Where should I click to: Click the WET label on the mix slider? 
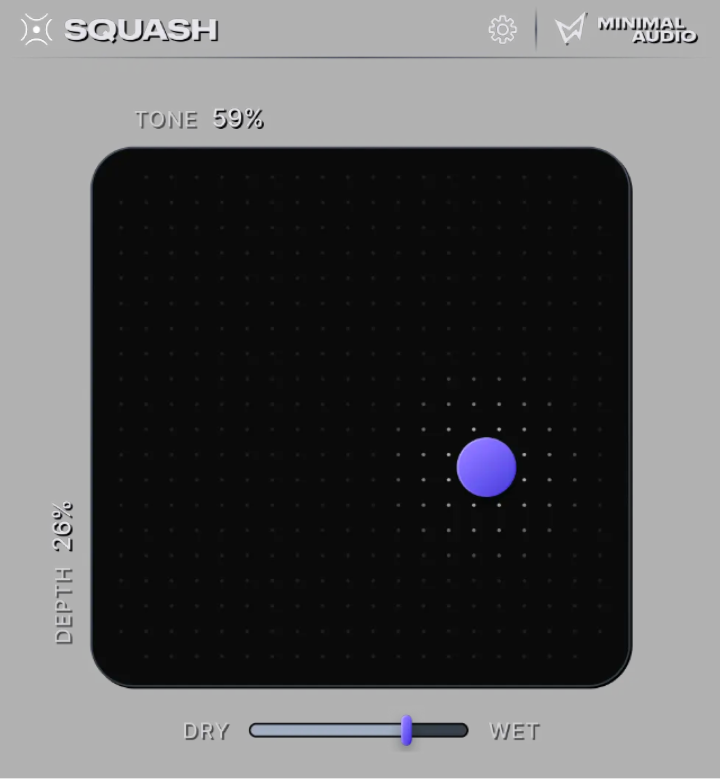click(513, 731)
